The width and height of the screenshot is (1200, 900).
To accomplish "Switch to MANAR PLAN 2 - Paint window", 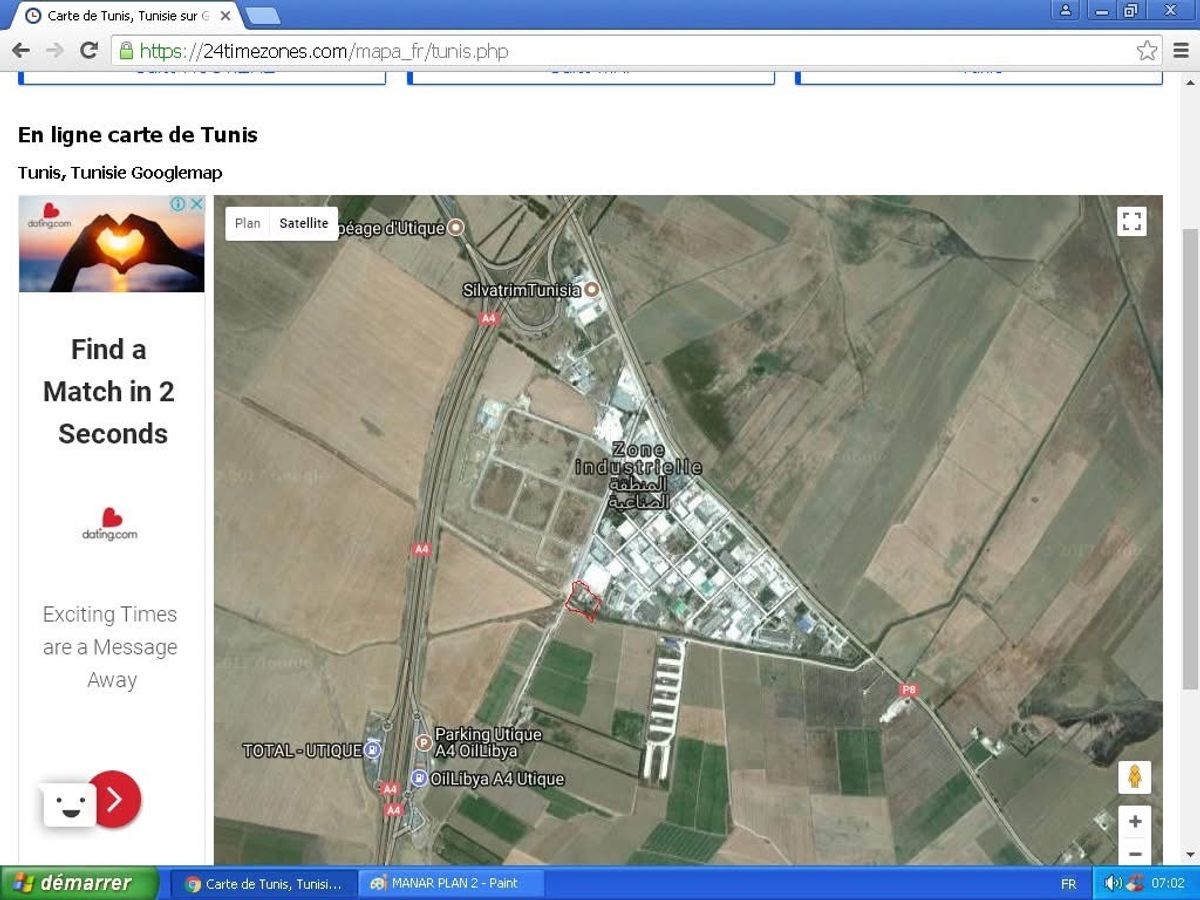I will pyautogui.click(x=452, y=884).
